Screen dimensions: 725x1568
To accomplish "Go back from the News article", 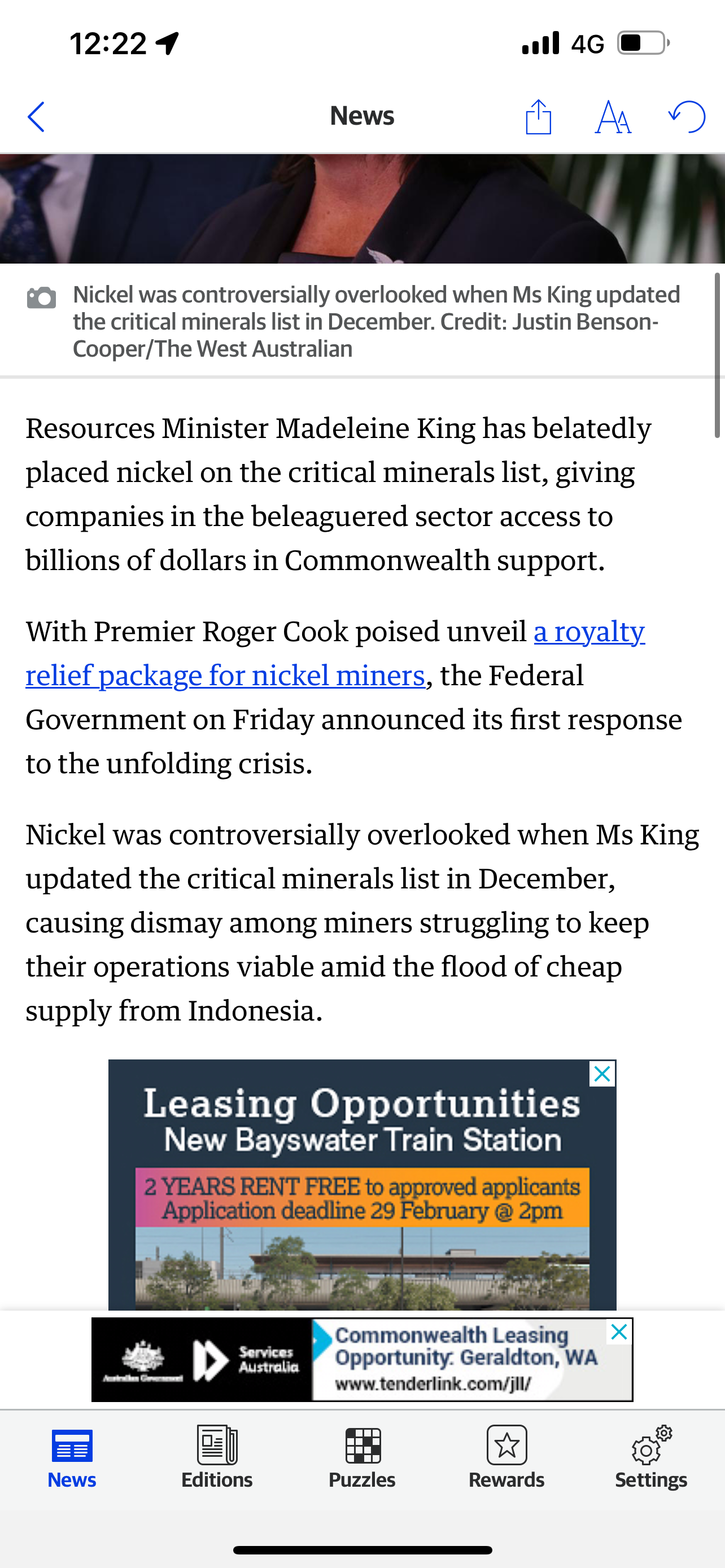I will tap(37, 116).
